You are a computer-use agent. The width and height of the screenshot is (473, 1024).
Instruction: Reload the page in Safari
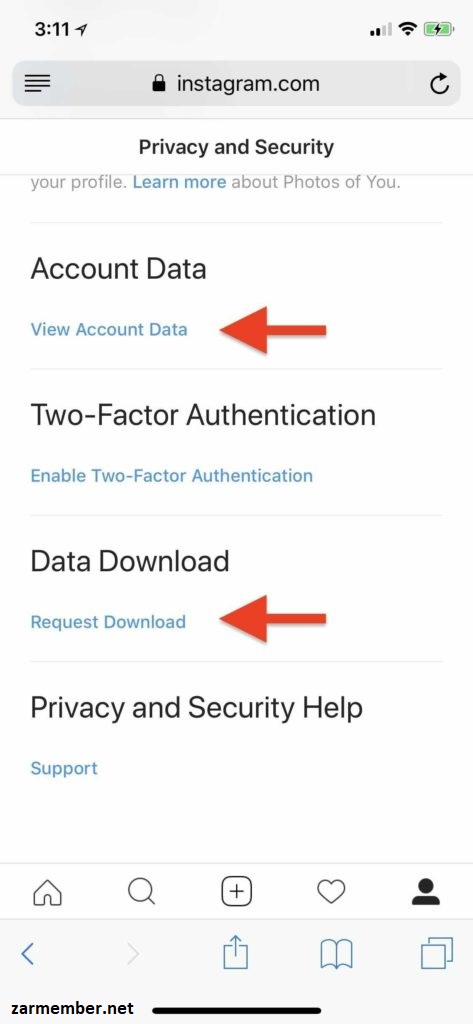[440, 84]
